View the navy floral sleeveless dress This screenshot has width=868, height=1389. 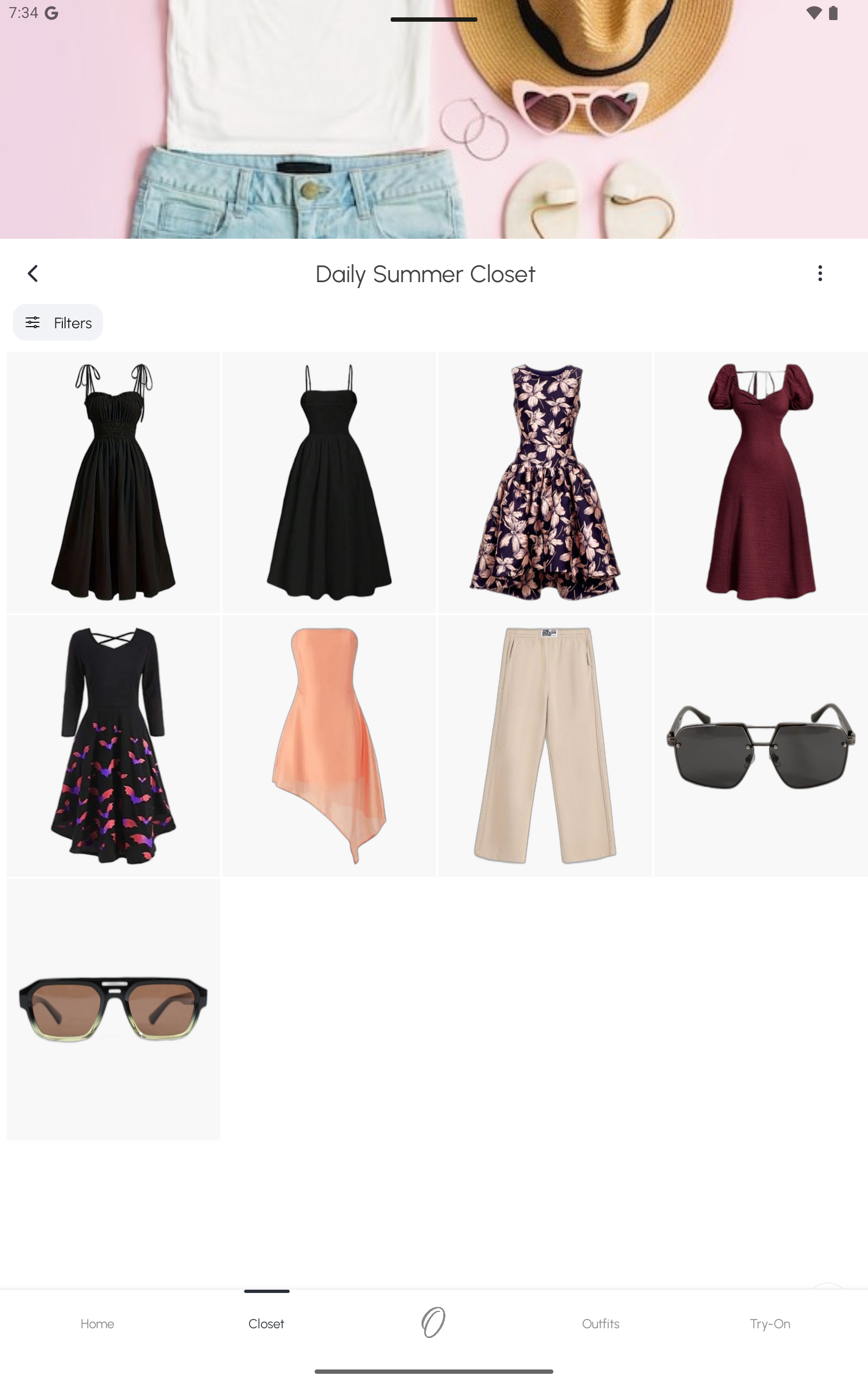point(545,482)
